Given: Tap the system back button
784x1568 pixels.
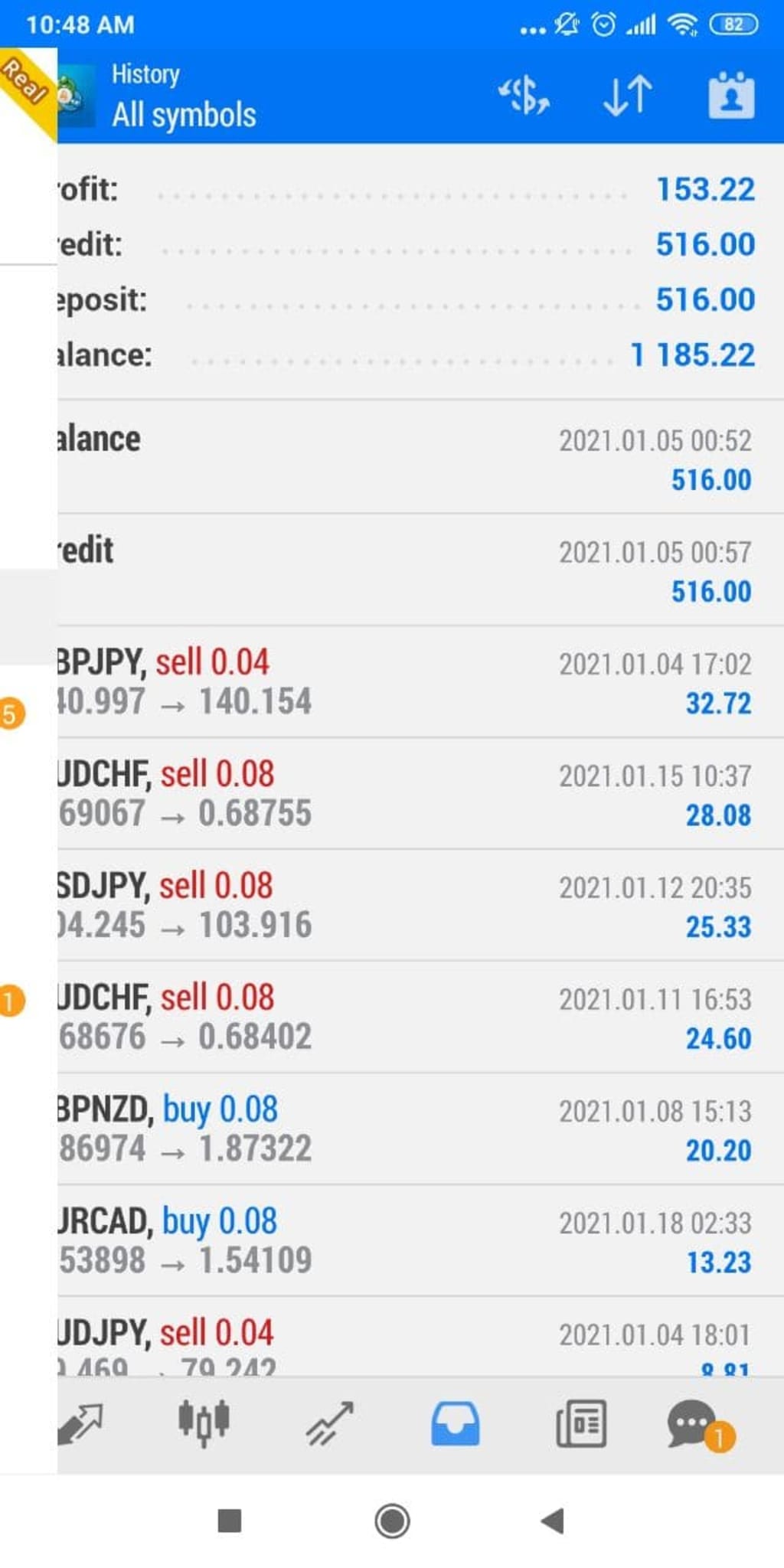Looking at the screenshot, I should pos(552,1521).
